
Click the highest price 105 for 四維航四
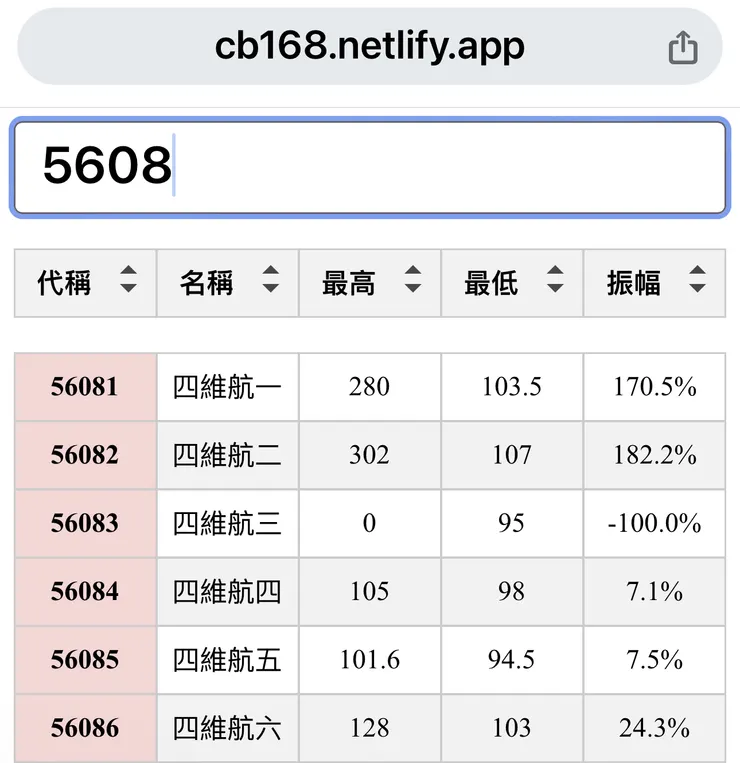[x=370, y=591]
